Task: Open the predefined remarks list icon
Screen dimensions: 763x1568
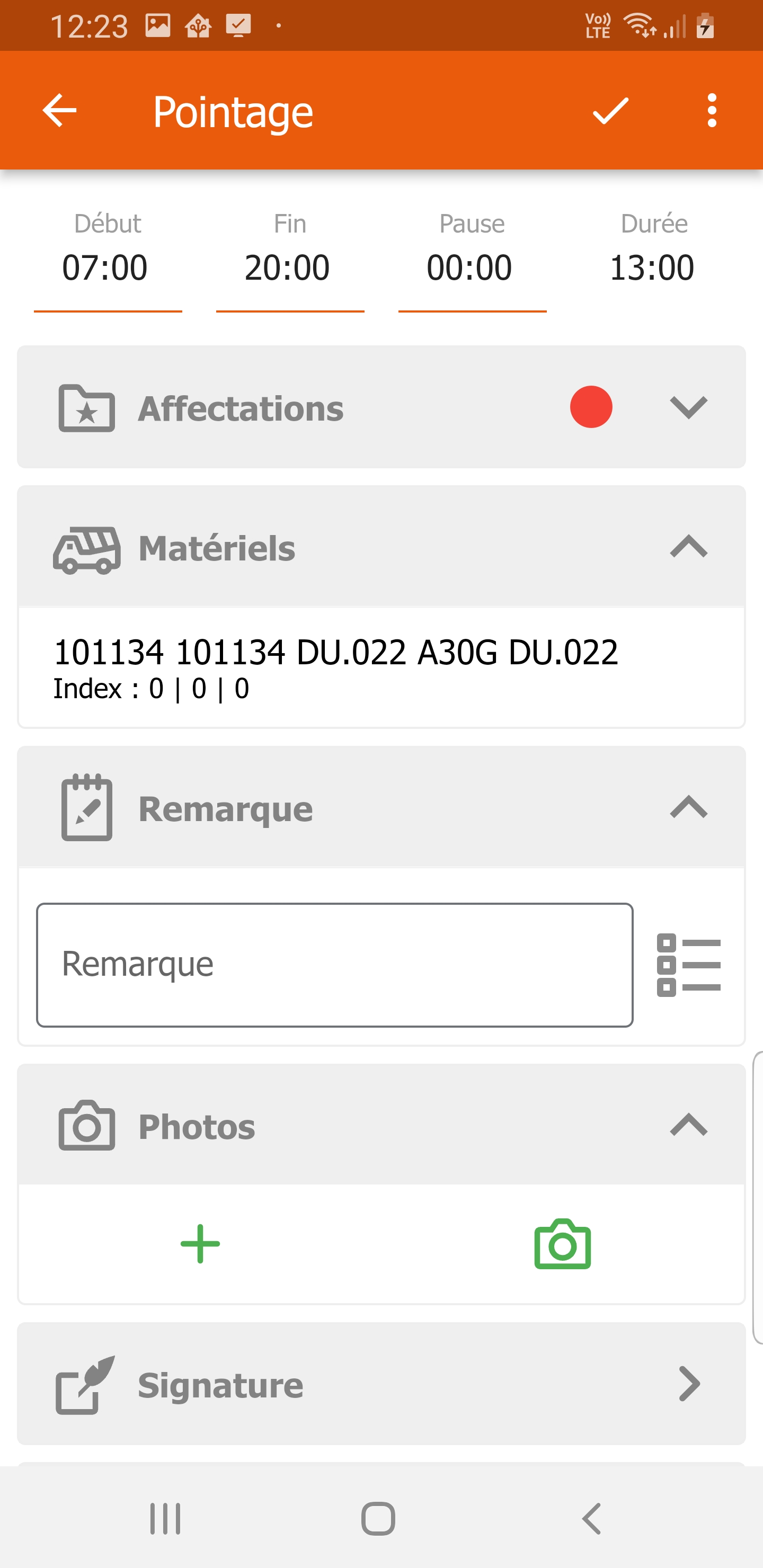Action: point(688,965)
